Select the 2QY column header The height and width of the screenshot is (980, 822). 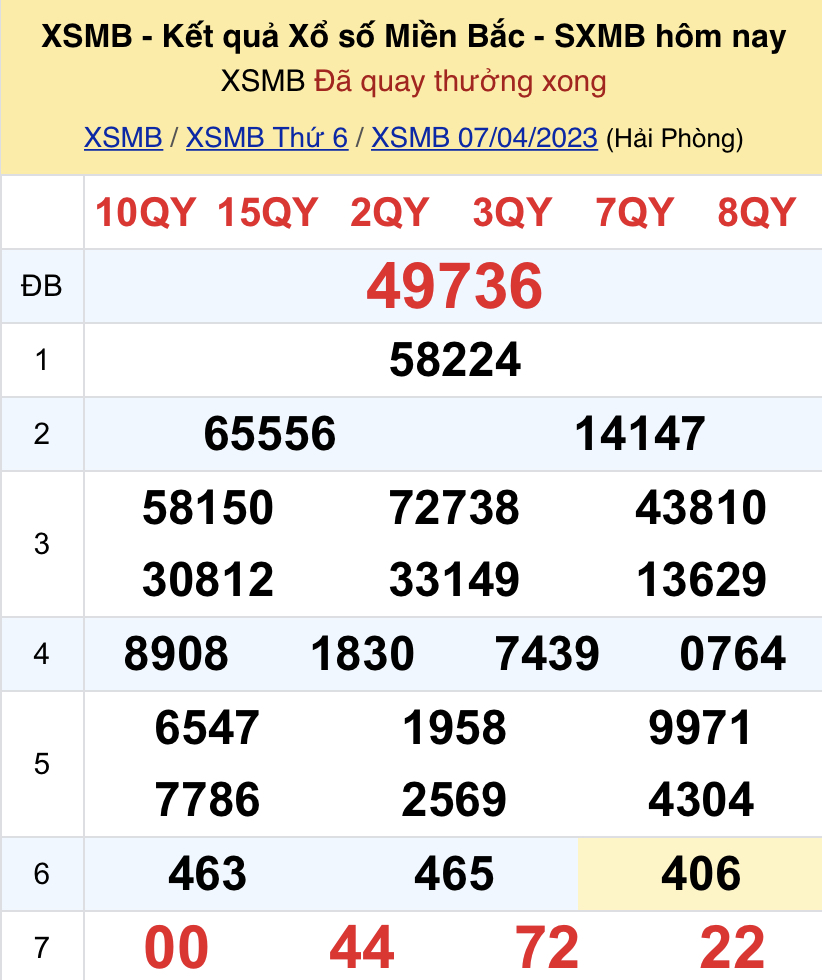[x=390, y=212]
